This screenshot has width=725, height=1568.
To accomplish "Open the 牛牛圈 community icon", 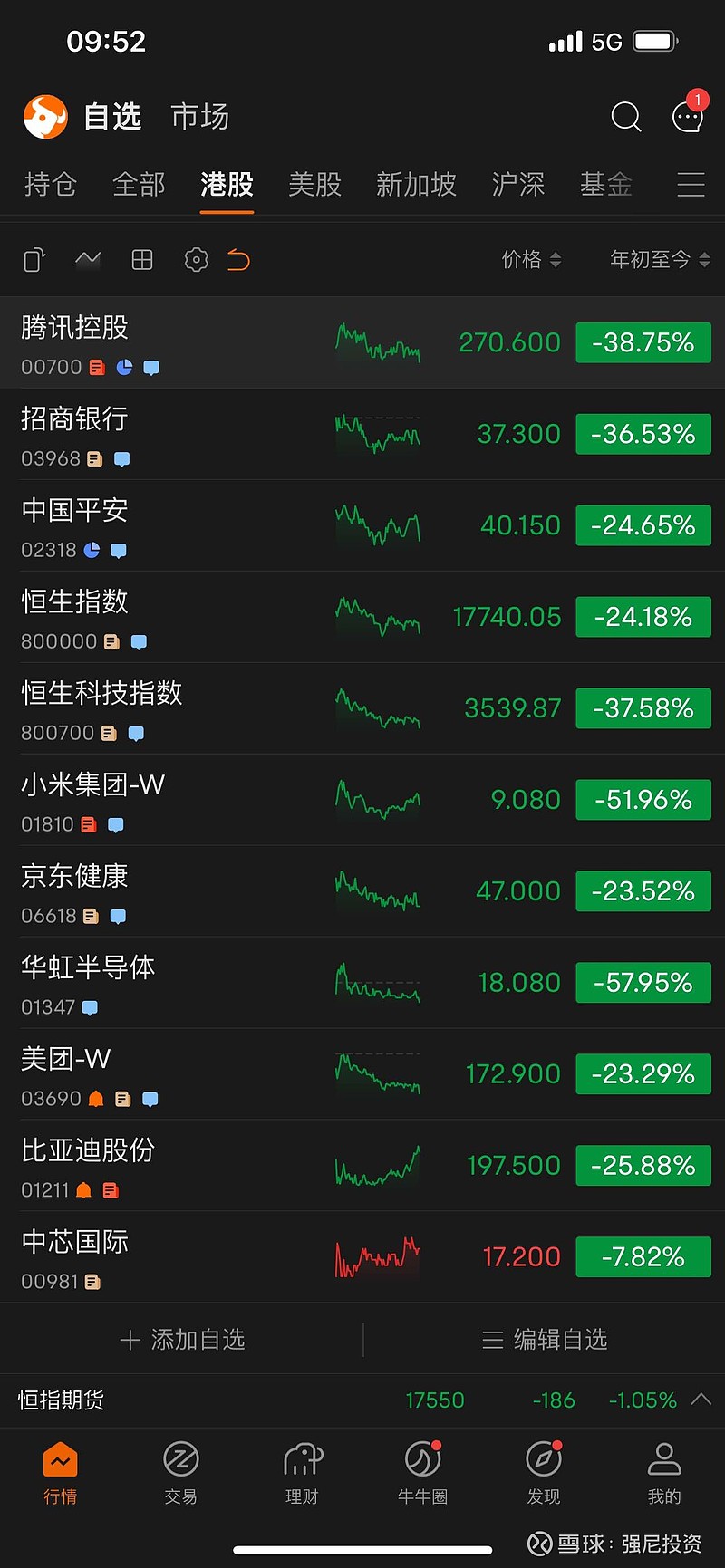I will (x=422, y=1472).
